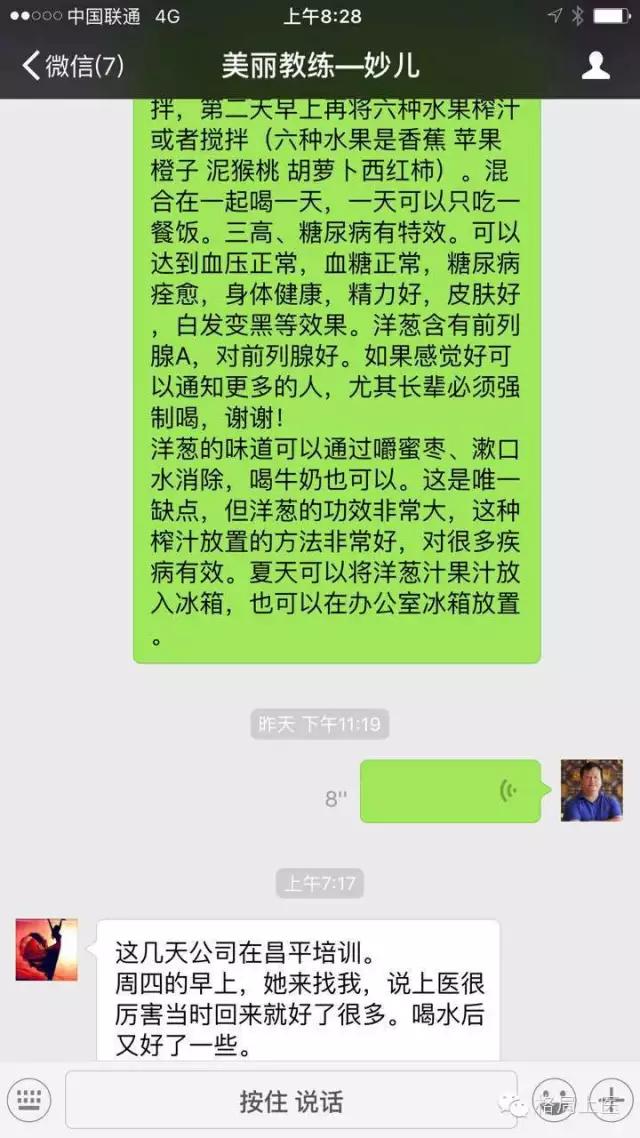This screenshot has height=1138, width=640.
Task: Open the sender's avatar next to voice message
Action: pos(592,790)
